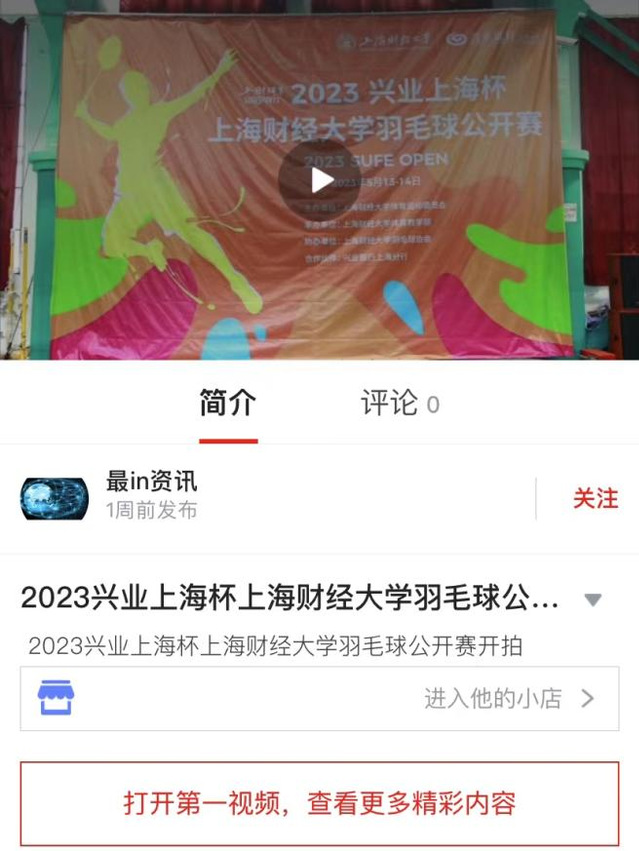Switch to the 评论 tab
The image size is (639, 851).
point(399,404)
